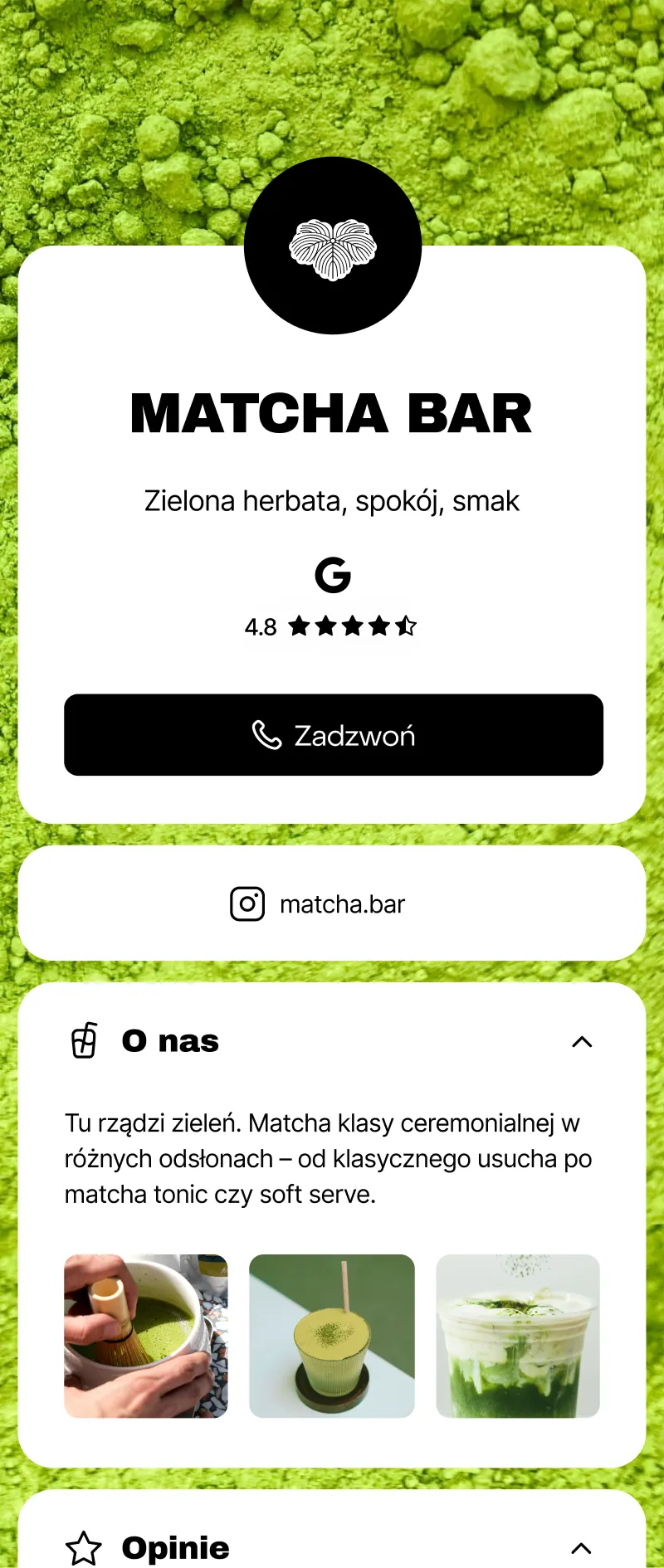The image size is (664, 1568).
Task: Click the Opinie heading text
Action: pos(175,1546)
